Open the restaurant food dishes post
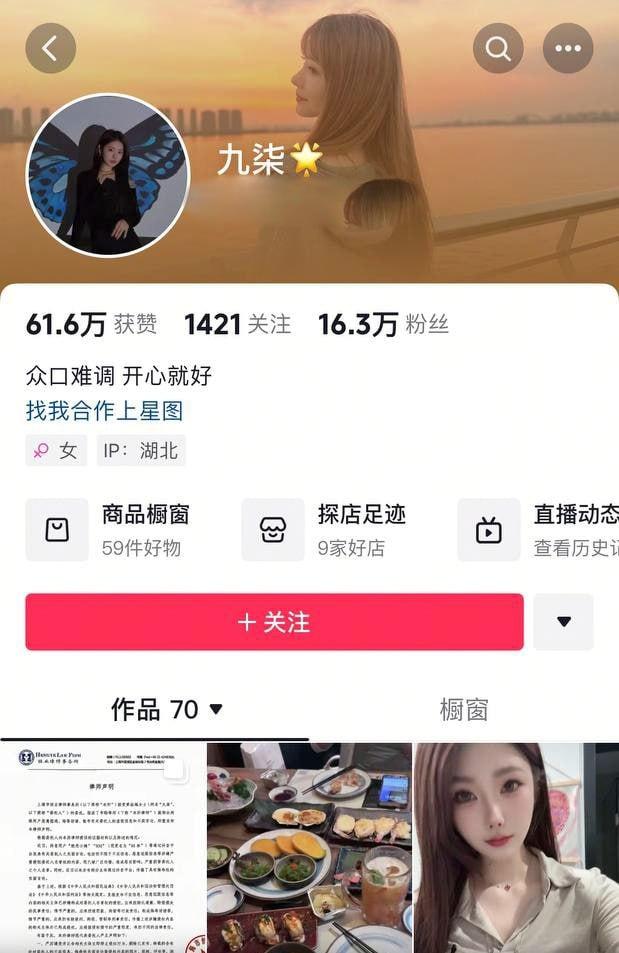The height and width of the screenshot is (953, 619). coord(309,848)
